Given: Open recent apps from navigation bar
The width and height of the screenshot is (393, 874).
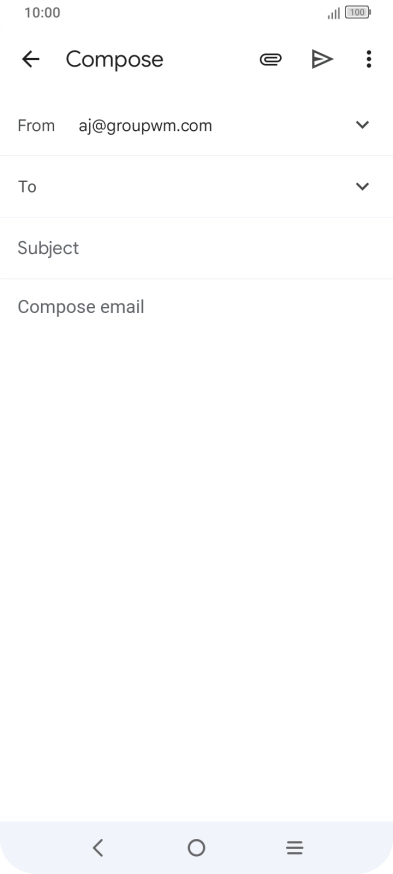Looking at the screenshot, I should [294, 848].
